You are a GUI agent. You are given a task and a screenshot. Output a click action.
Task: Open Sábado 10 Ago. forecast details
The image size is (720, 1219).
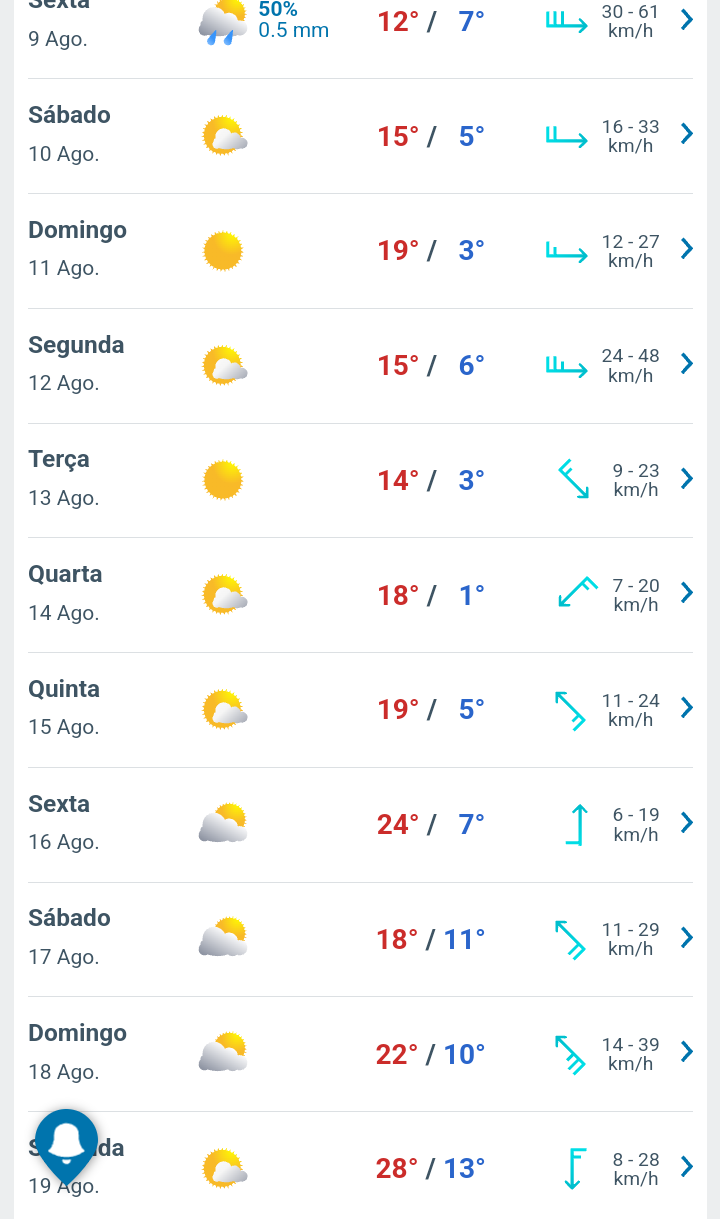point(360,136)
